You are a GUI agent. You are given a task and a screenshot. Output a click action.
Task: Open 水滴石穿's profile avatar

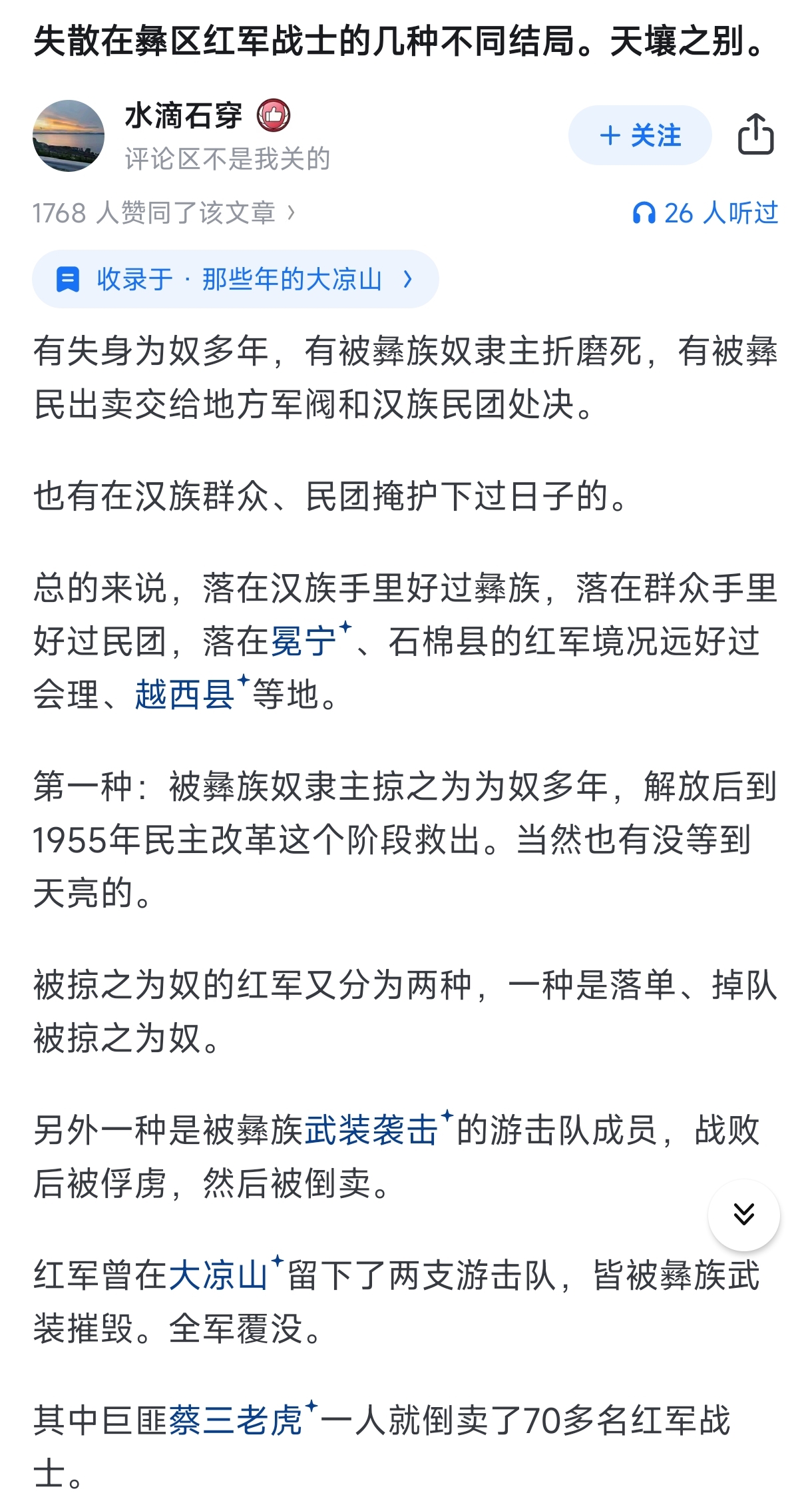pos(69,136)
